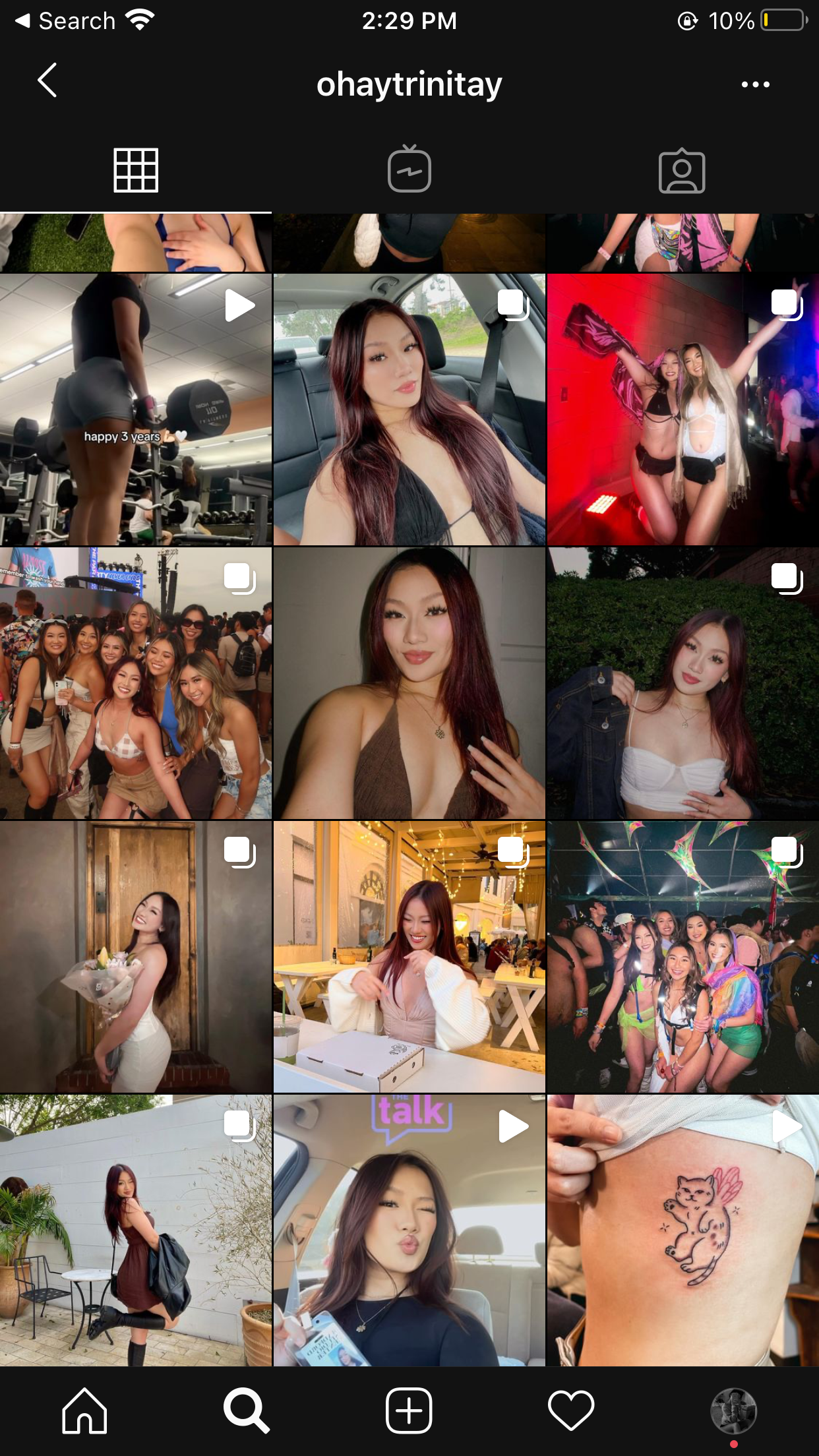This screenshot has width=819, height=1456.
Task: Open the cat tattoo video
Action: pyautogui.click(x=683, y=1230)
